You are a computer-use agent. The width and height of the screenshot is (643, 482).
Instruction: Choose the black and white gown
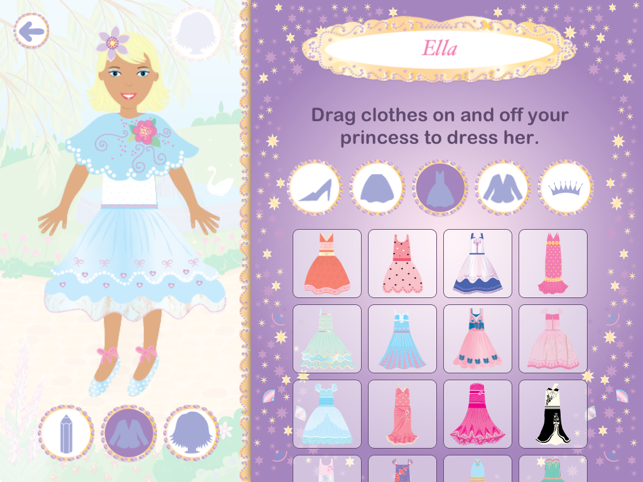click(x=553, y=414)
